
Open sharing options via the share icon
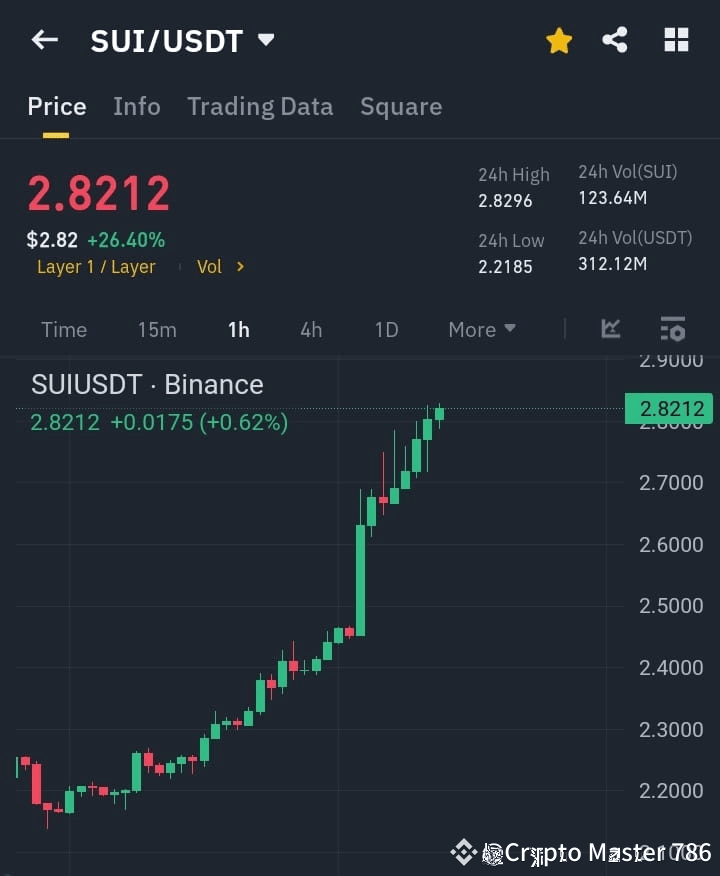click(616, 40)
